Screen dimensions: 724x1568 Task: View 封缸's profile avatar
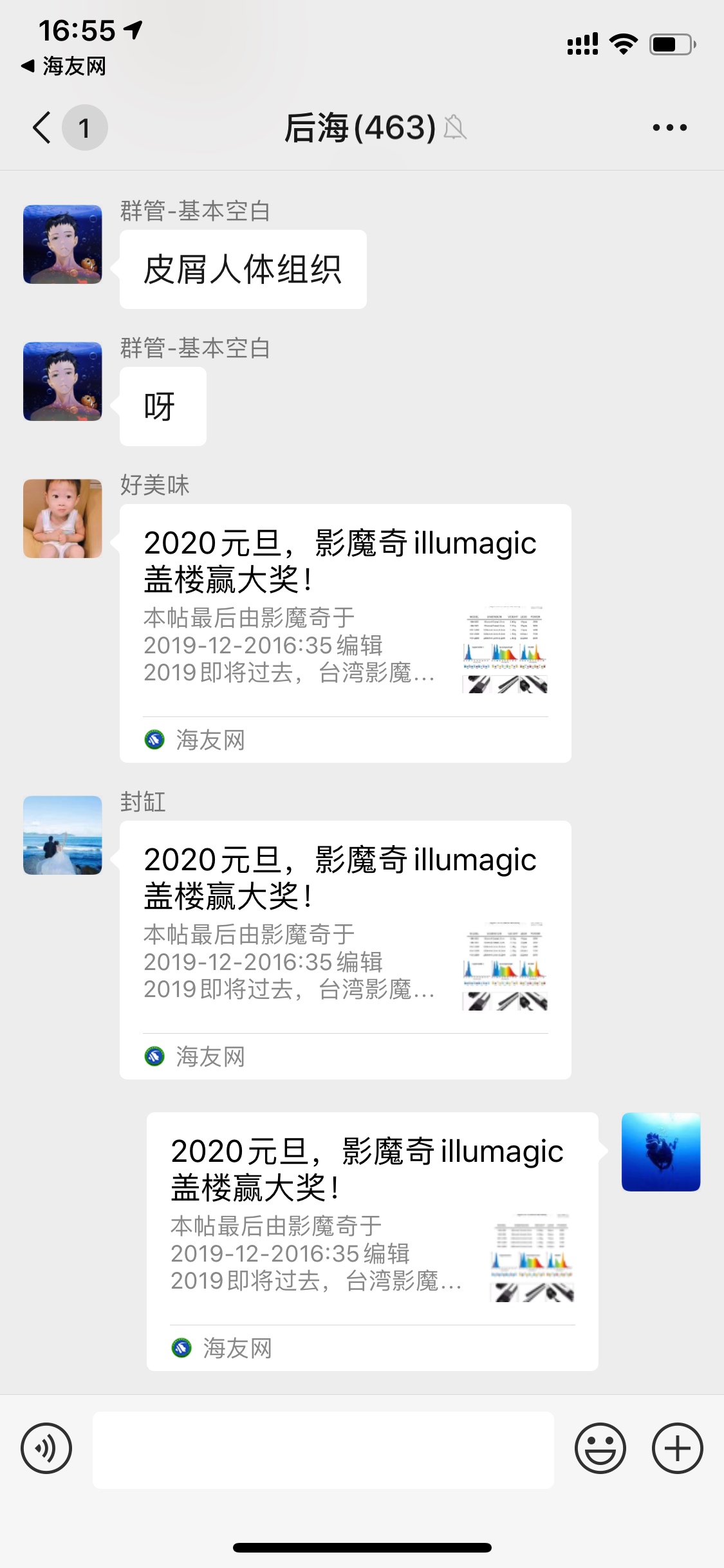(62, 835)
